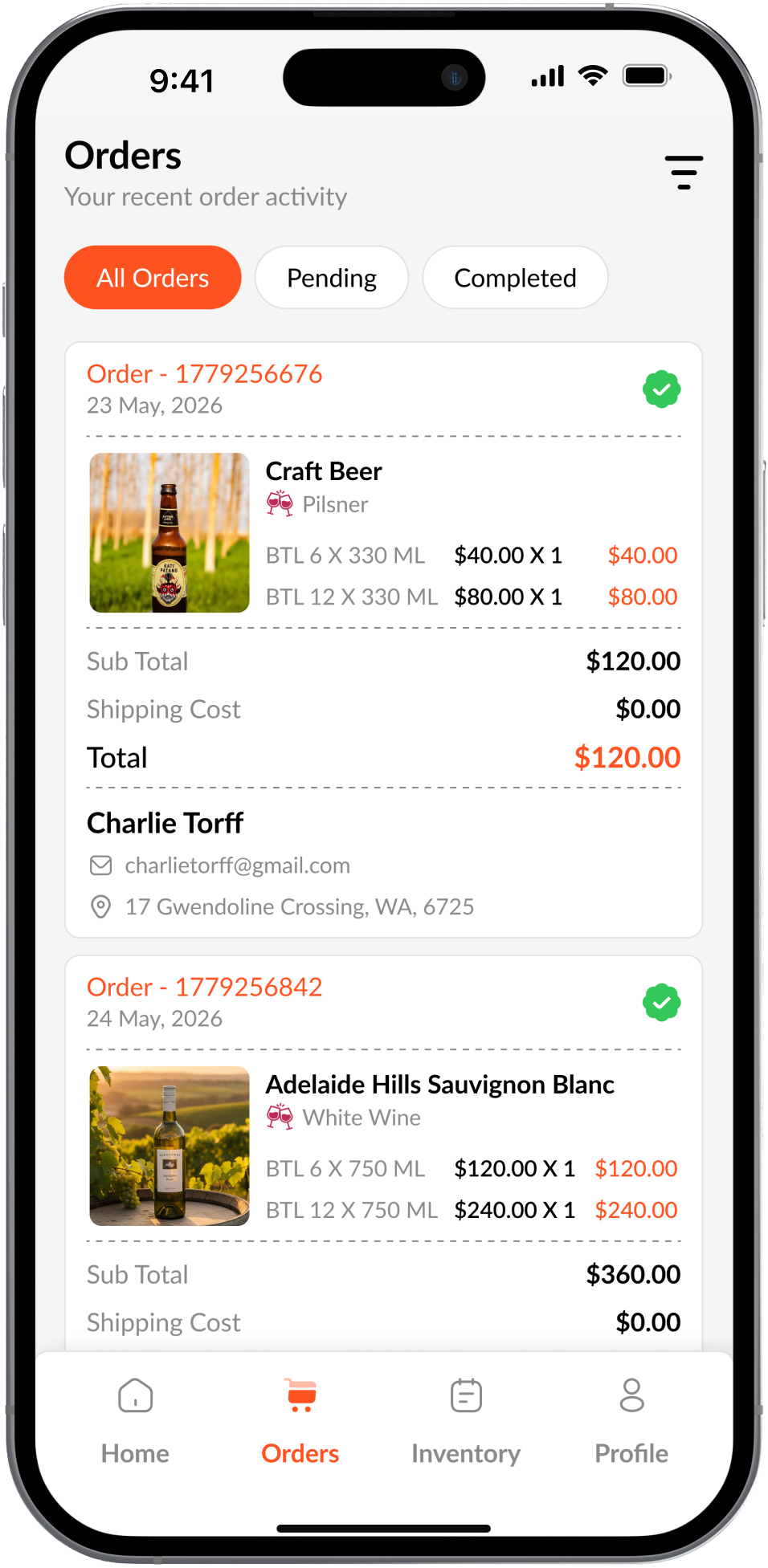768x1568 pixels.
Task: Open the filter icon beside Orders
Action: [684, 173]
